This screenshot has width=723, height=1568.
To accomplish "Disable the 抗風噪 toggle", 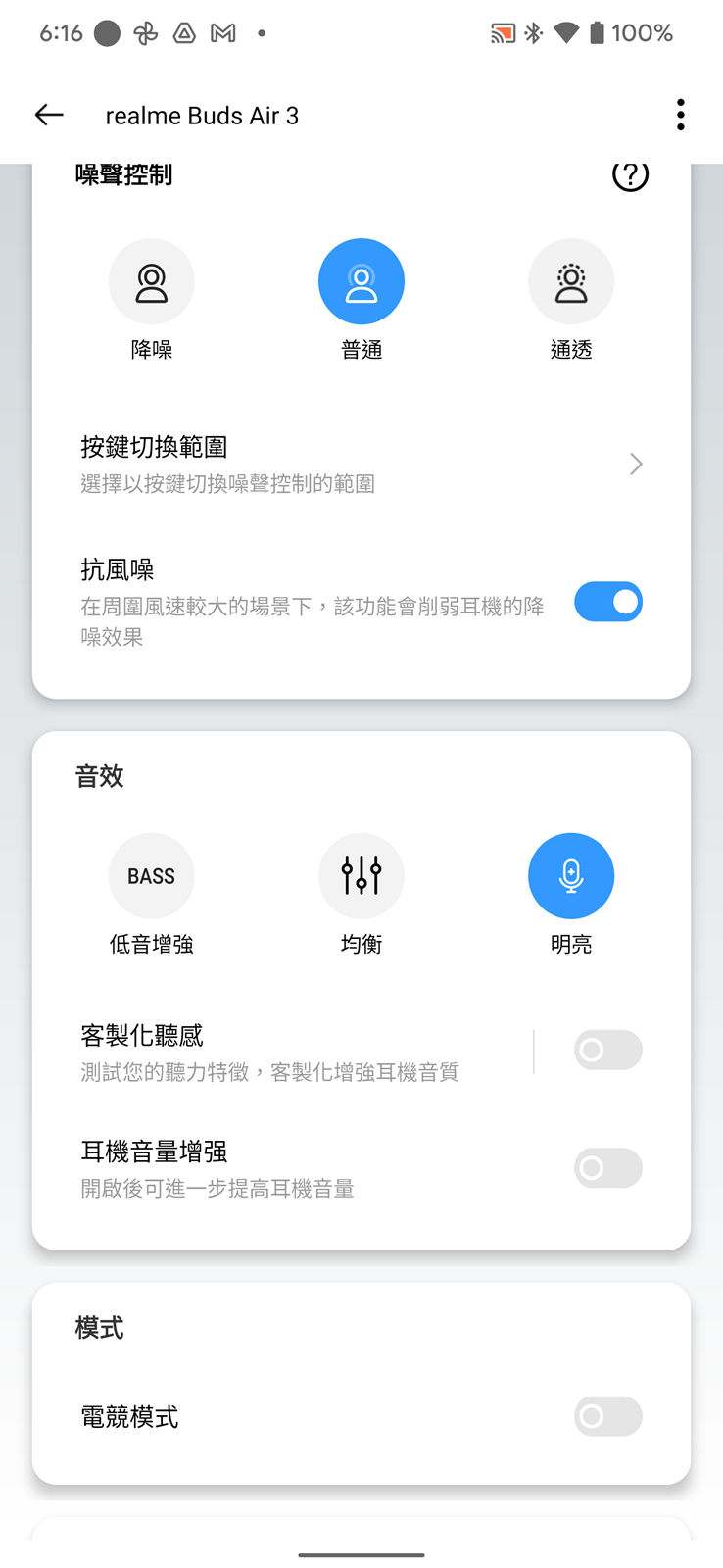I will click(607, 602).
